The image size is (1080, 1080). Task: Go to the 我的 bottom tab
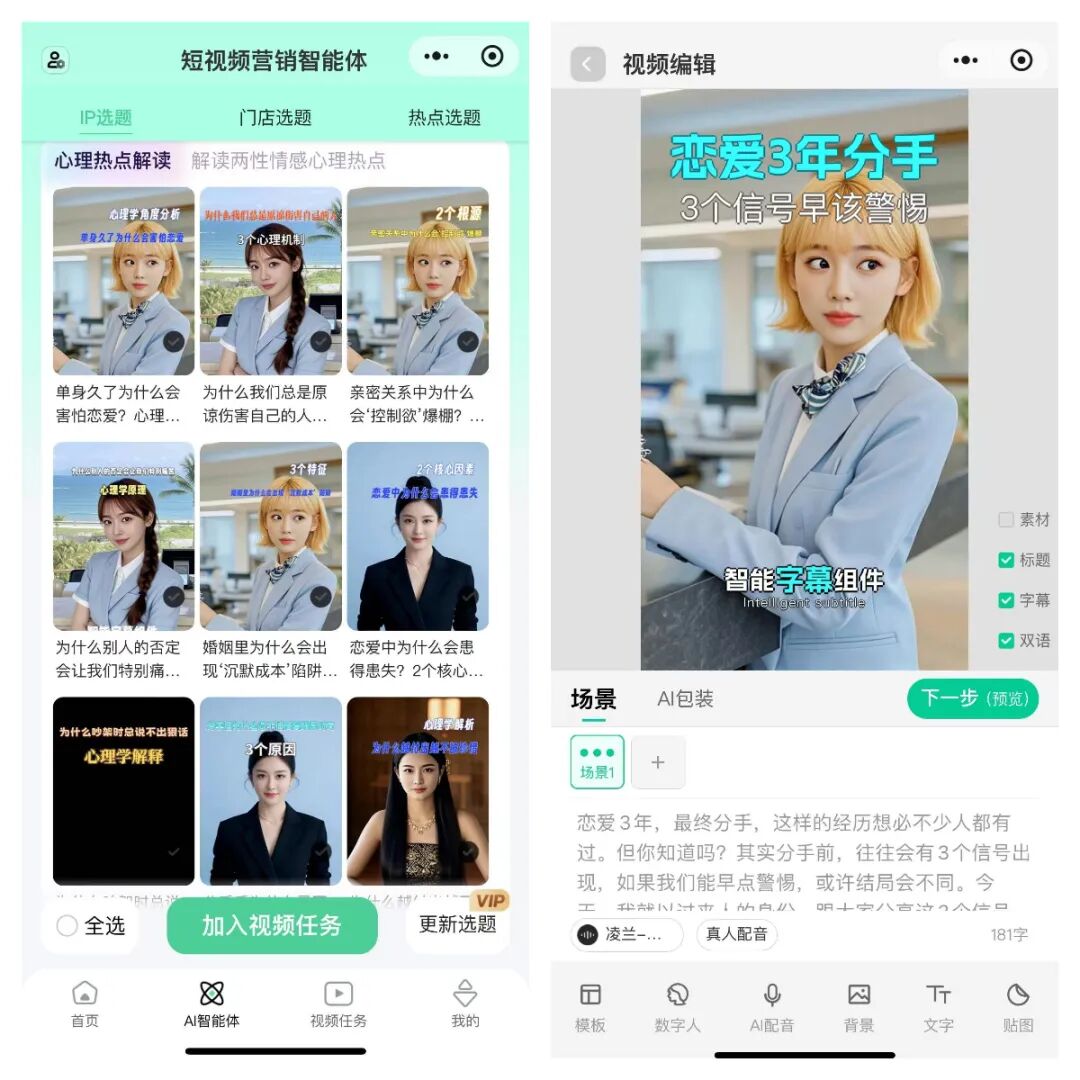465,1004
